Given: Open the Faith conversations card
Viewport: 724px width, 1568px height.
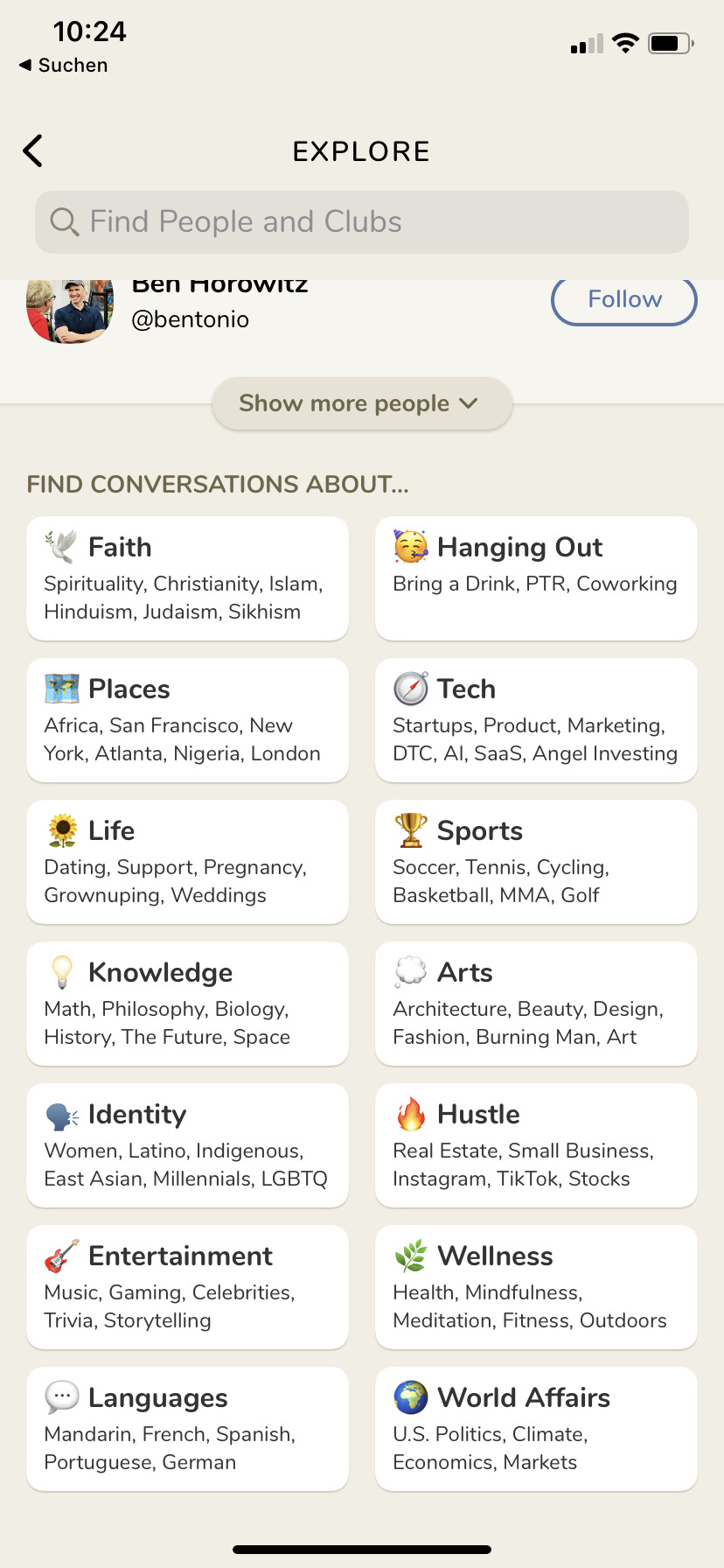Looking at the screenshot, I should coord(187,577).
